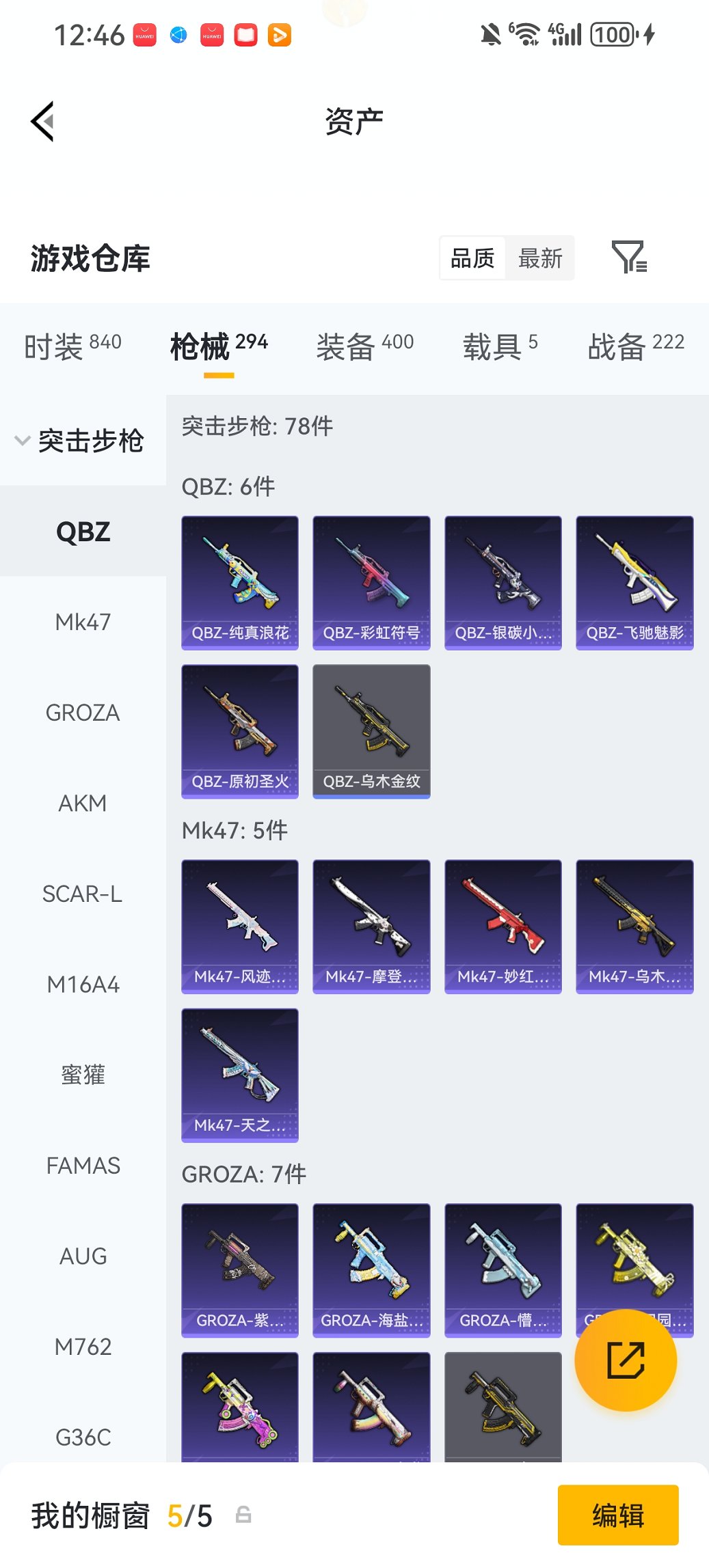This screenshot has width=709, height=1568.
Task: Select the AKM weapon category
Action: tap(83, 803)
